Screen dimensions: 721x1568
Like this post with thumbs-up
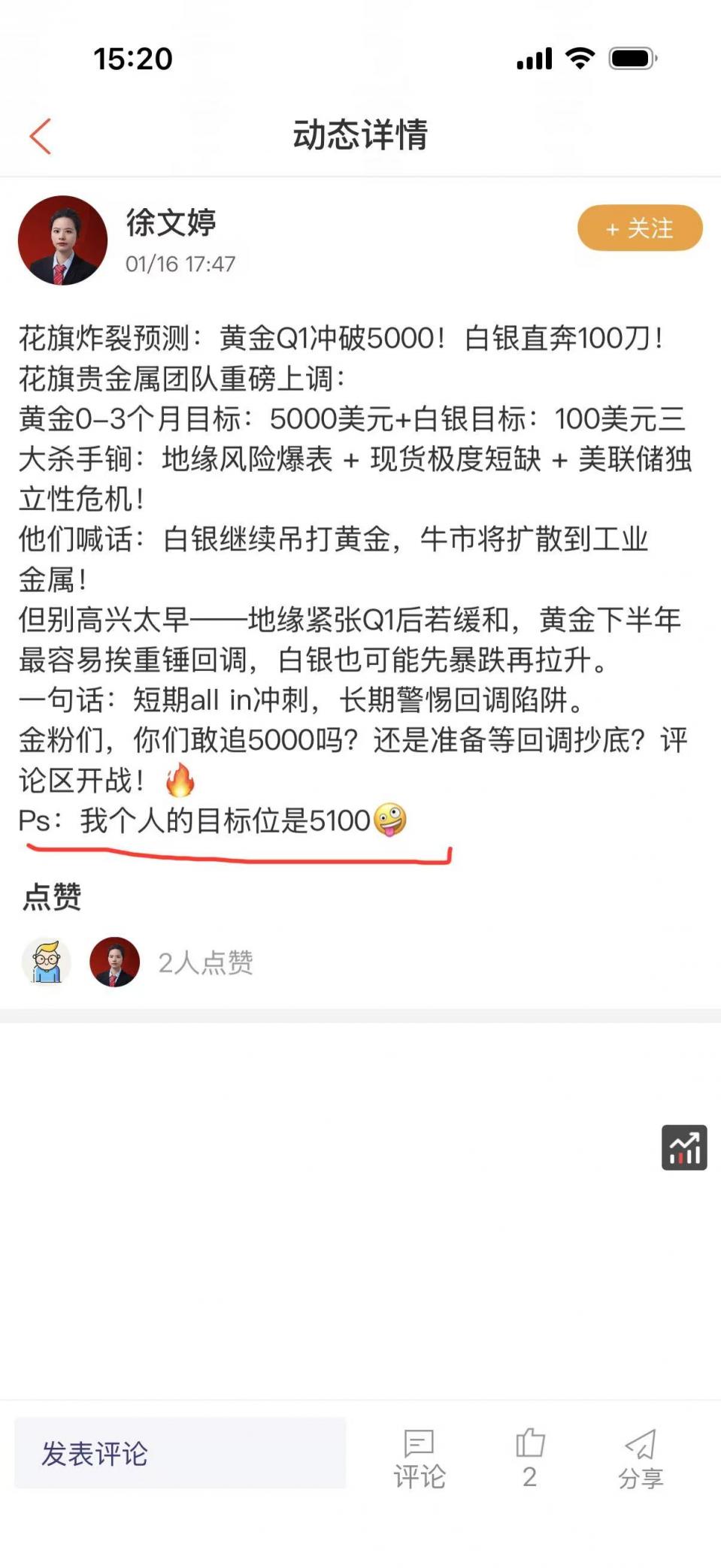pyautogui.click(x=530, y=1456)
